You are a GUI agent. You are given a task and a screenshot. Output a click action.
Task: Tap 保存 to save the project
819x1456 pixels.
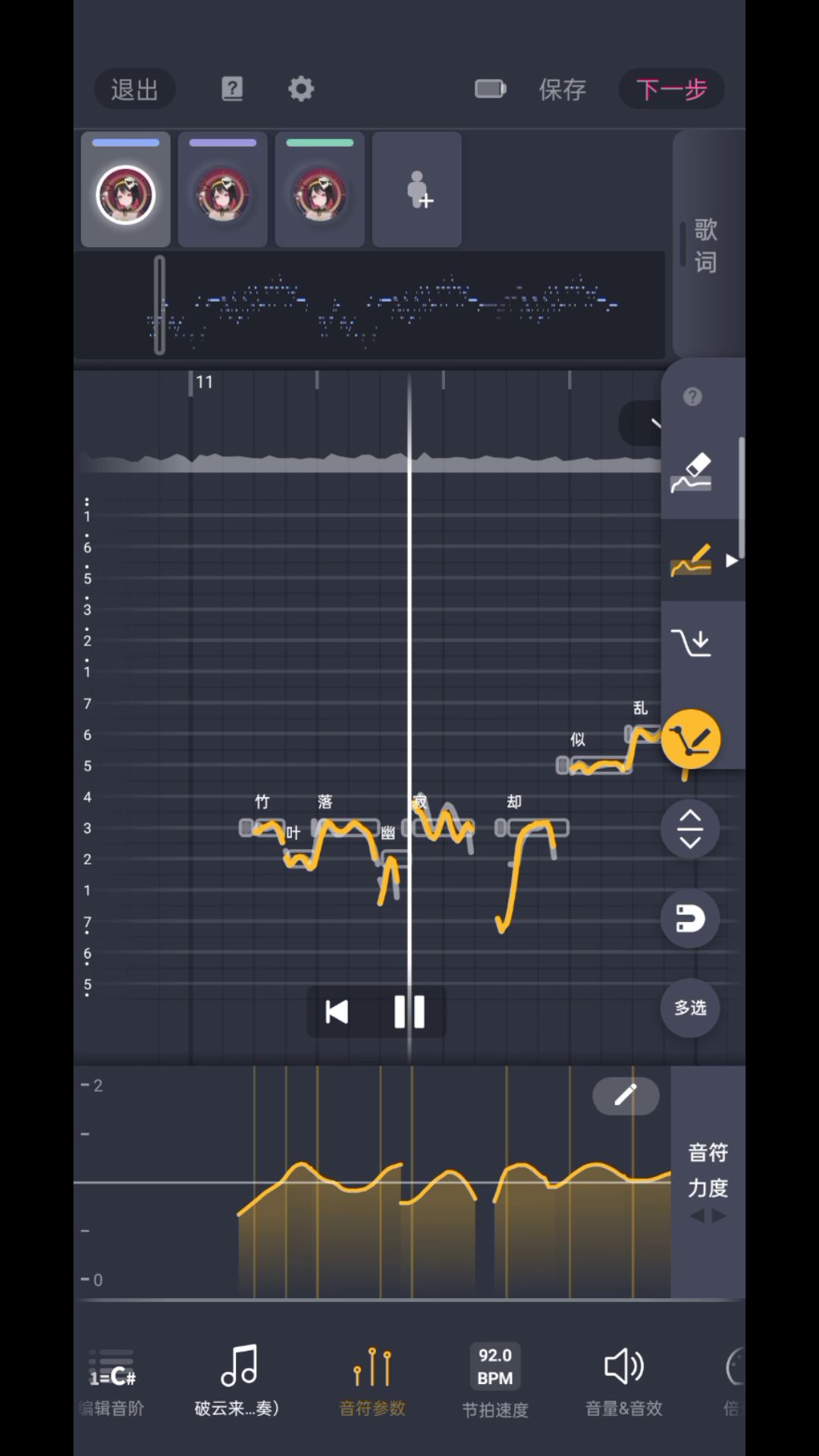[x=562, y=89]
